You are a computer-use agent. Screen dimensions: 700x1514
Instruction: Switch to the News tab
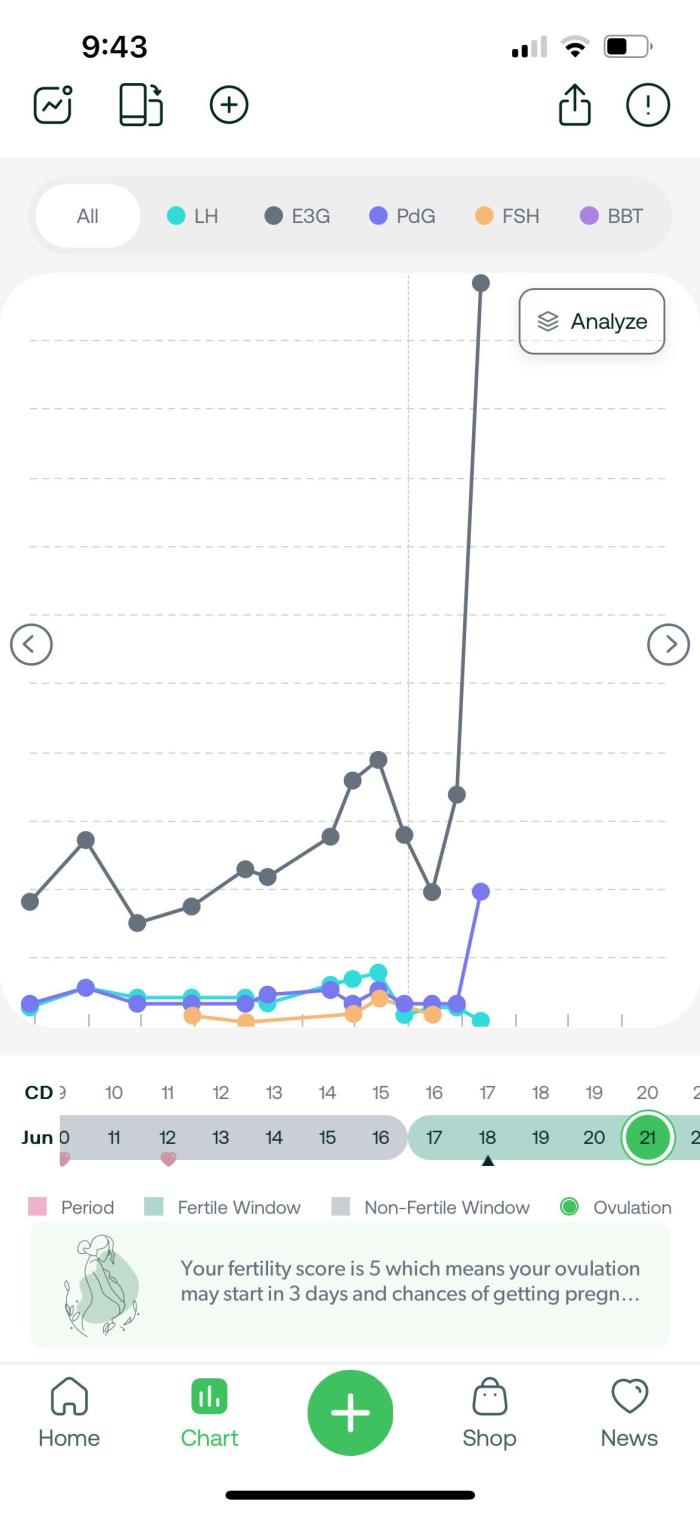[629, 1412]
